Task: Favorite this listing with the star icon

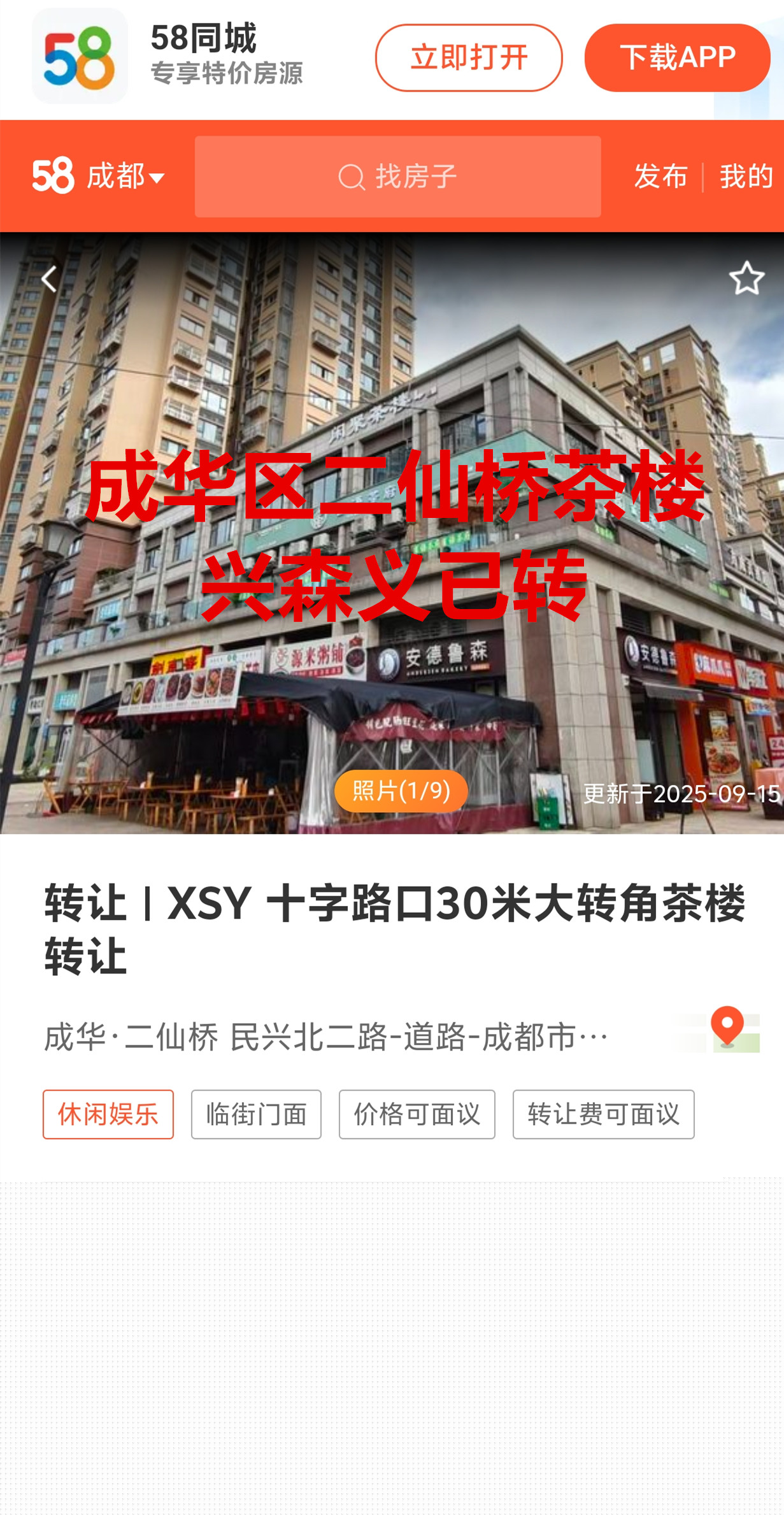Action: (x=746, y=278)
